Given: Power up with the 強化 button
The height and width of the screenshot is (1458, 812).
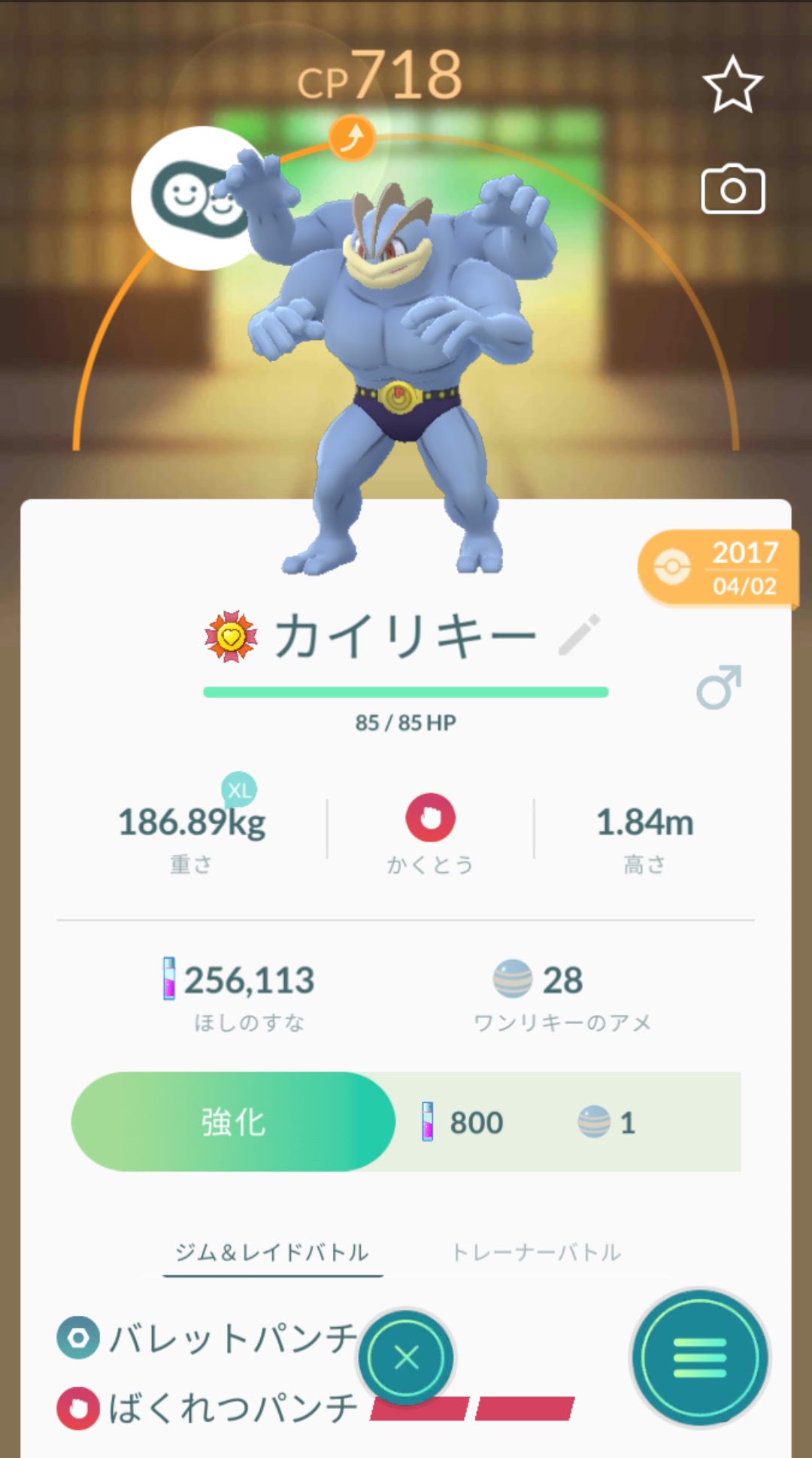Looking at the screenshot, I should point(233,1122).
